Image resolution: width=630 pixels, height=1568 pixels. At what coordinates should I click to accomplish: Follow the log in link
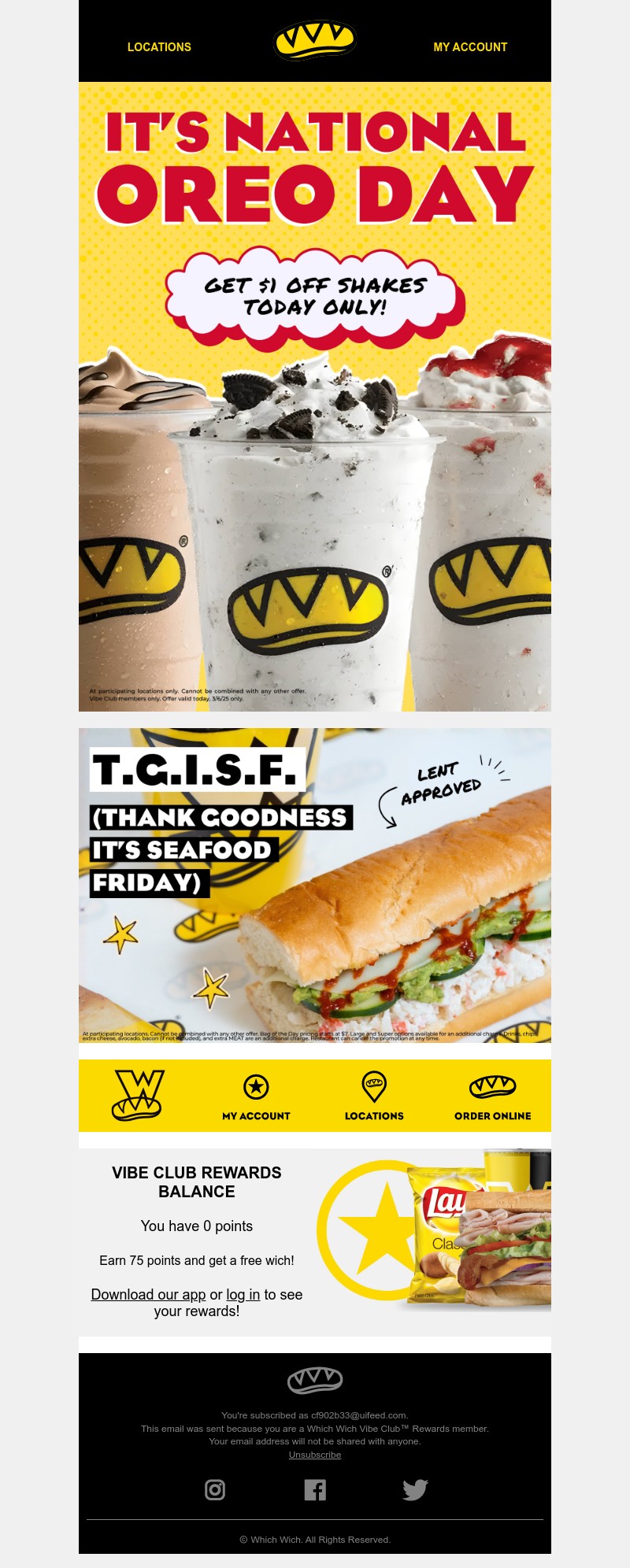[243, 1294]
